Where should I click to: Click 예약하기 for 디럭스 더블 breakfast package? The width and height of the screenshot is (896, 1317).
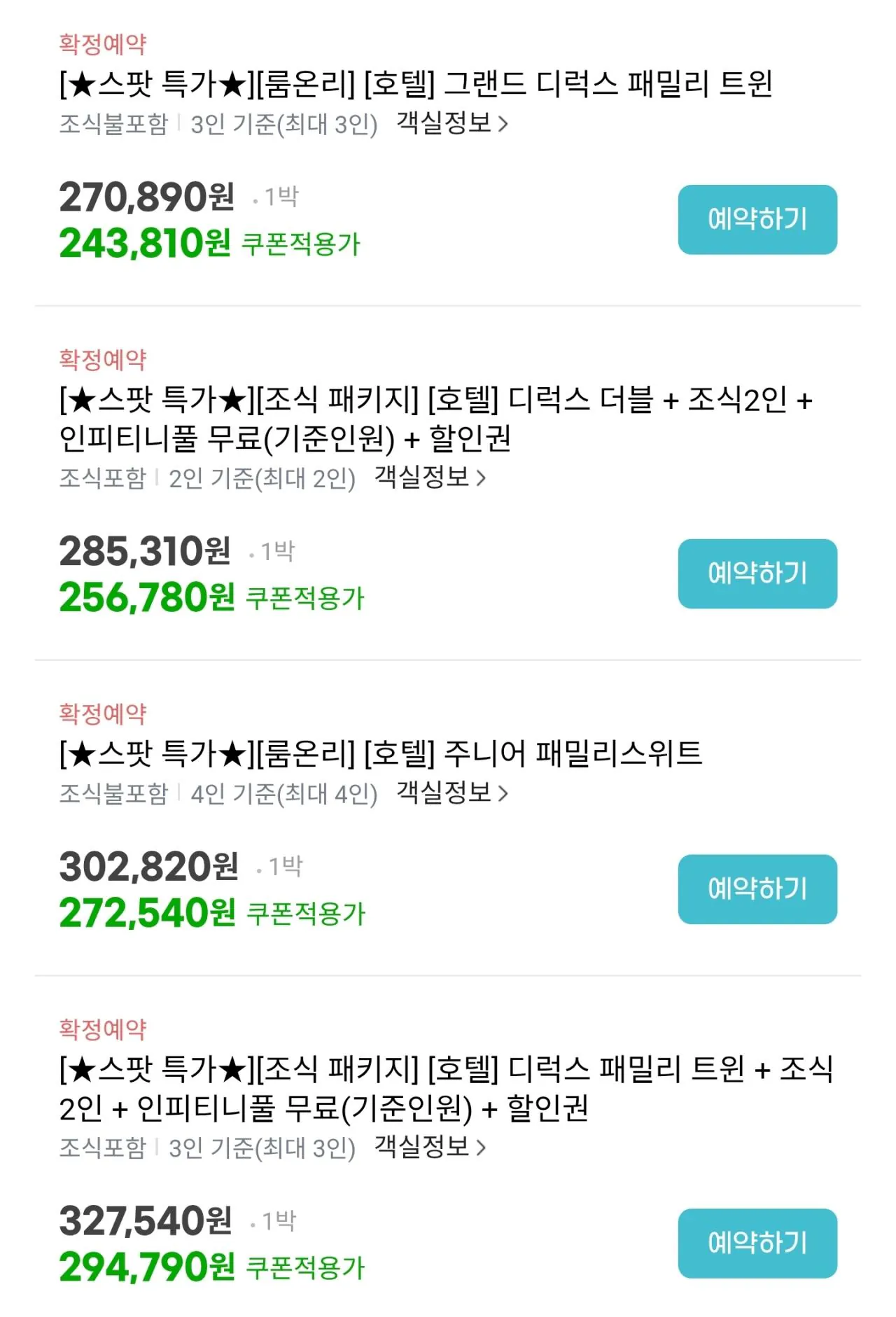pos(757,574)
